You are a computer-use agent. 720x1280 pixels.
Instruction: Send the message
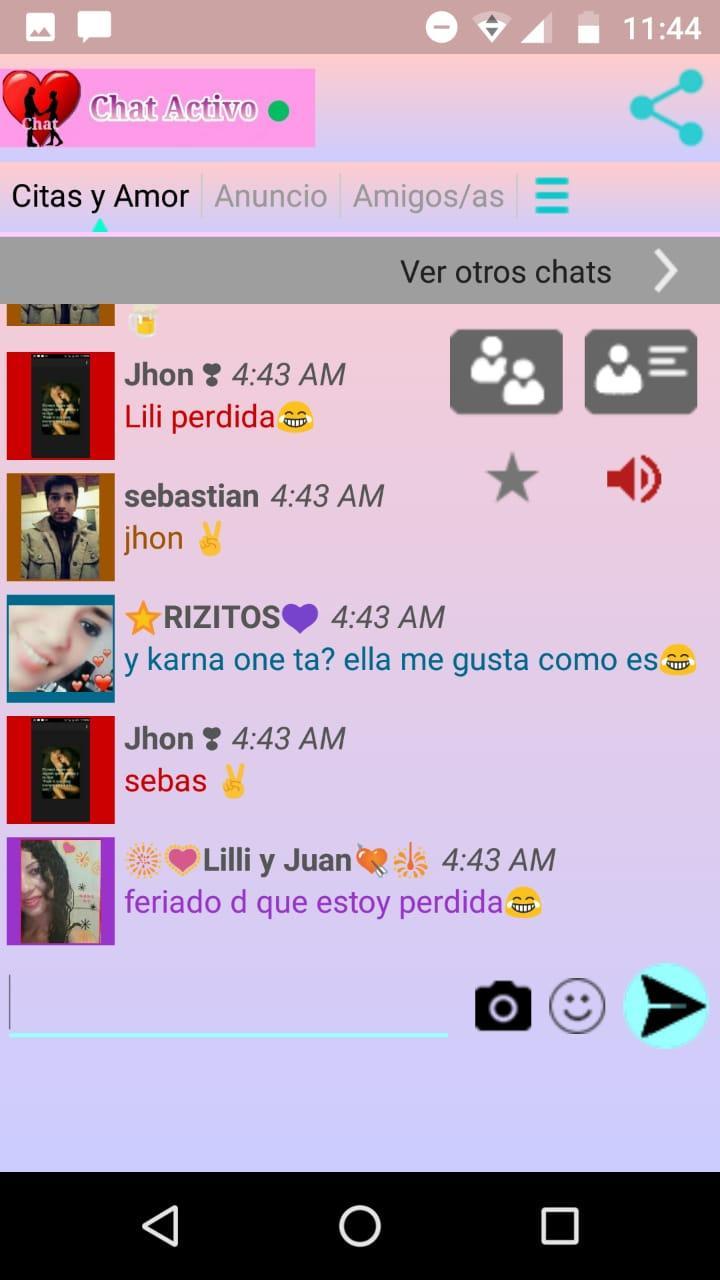click(x=665, y=1005)
